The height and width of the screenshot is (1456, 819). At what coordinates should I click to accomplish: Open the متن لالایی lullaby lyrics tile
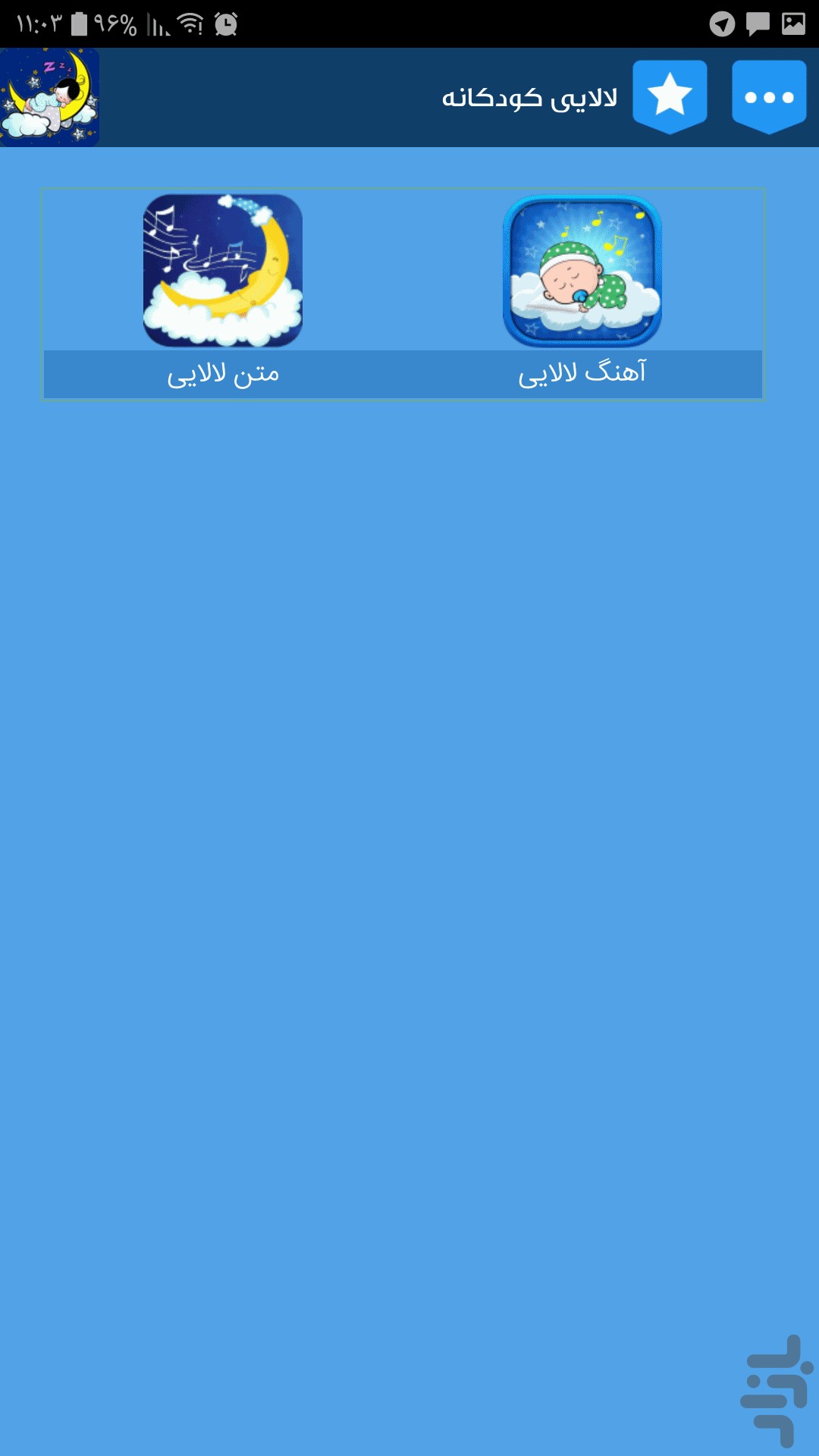tap(223, 294)
